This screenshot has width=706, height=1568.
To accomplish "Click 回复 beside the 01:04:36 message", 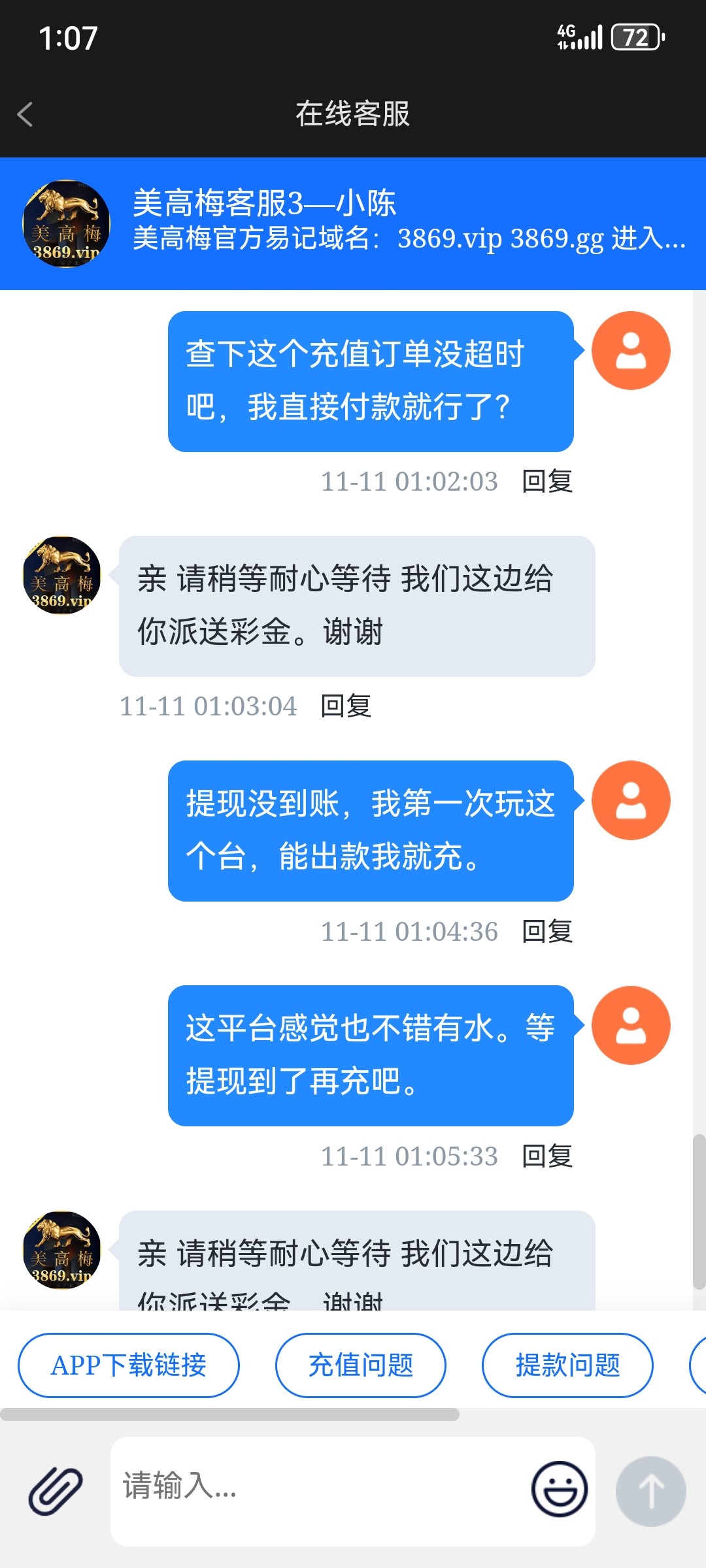I will [546, 932].
